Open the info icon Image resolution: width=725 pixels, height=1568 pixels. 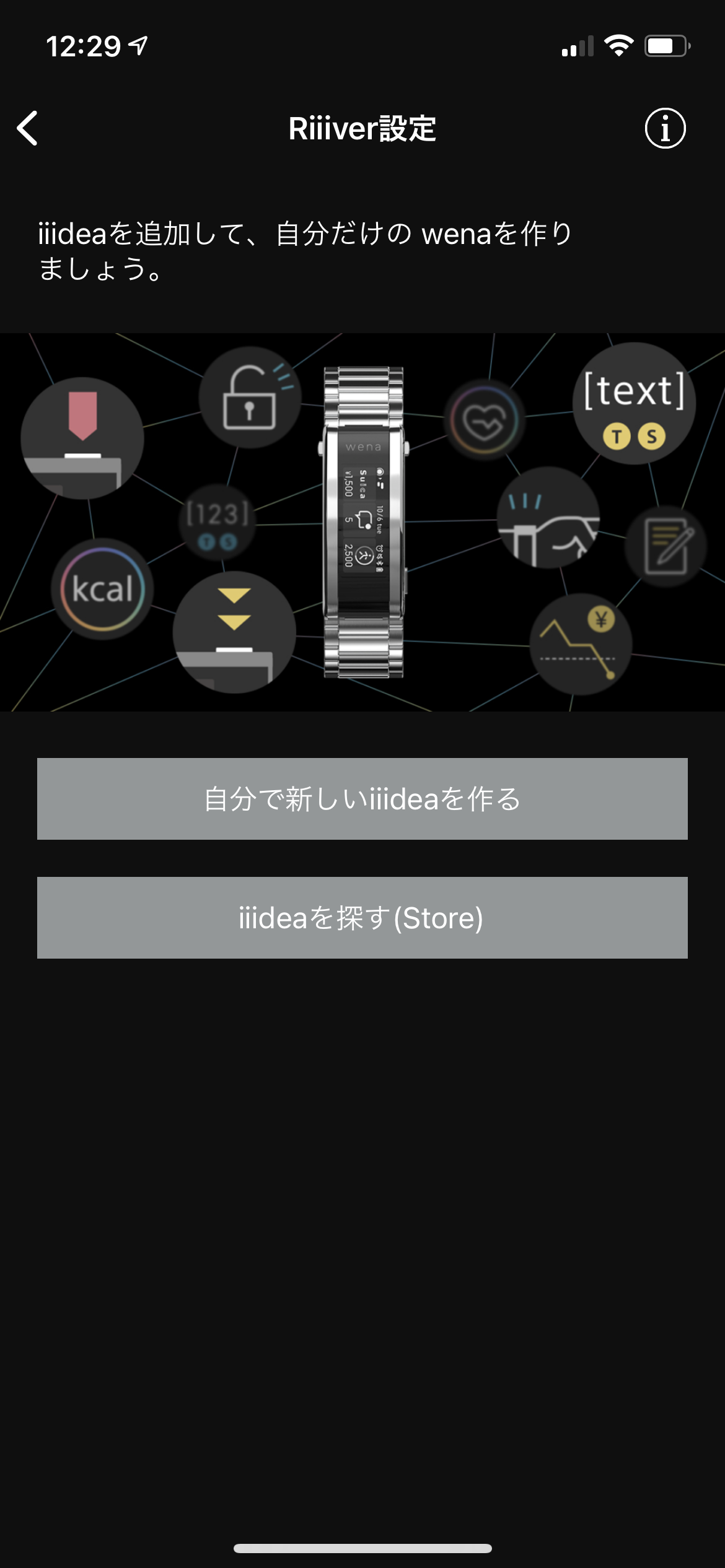pyautogui.click(x=665, y=129)
